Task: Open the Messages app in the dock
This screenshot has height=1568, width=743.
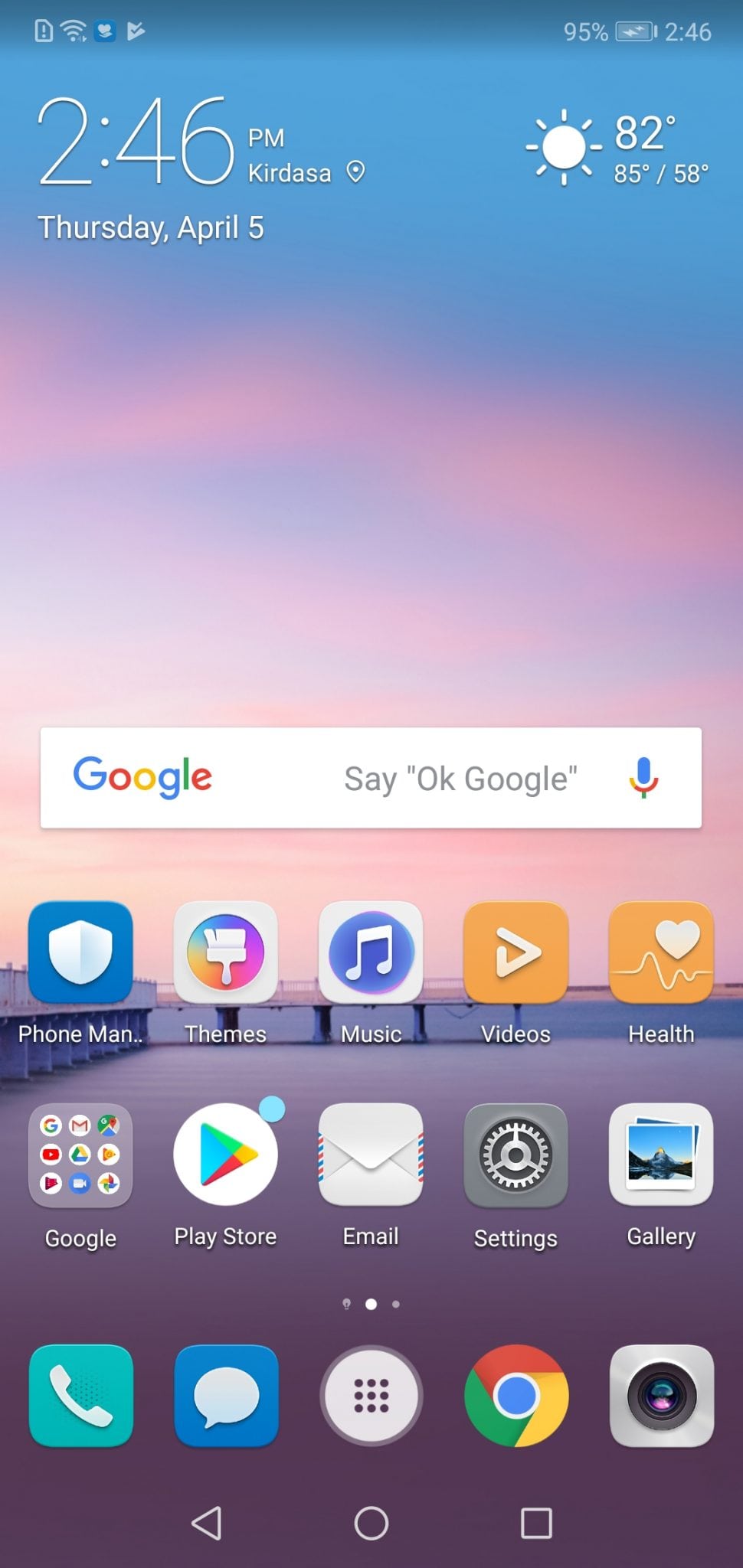Action: 225,1396
